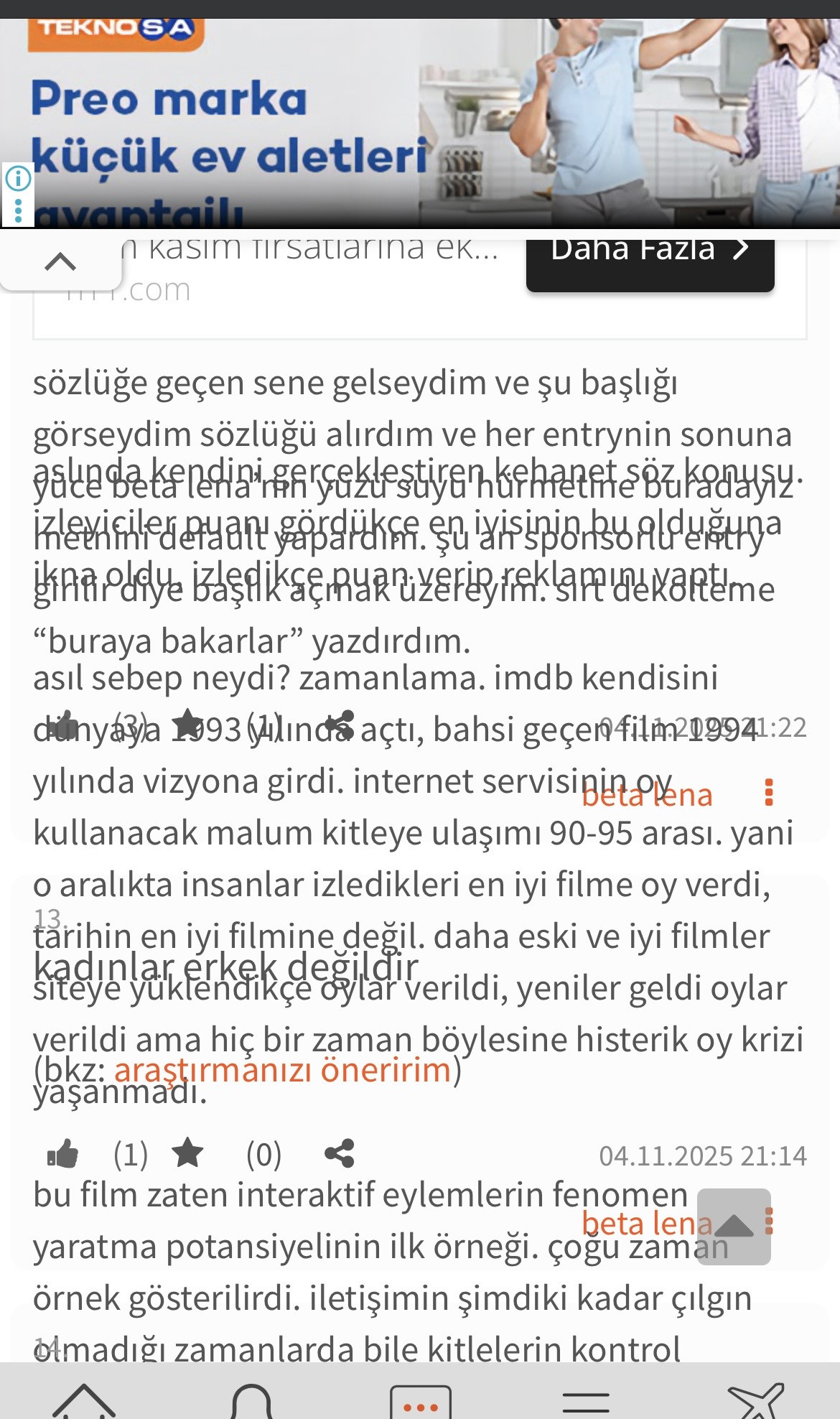
Task: Jump to top with the gray arrow button
Action: [x=733, y=1226]
